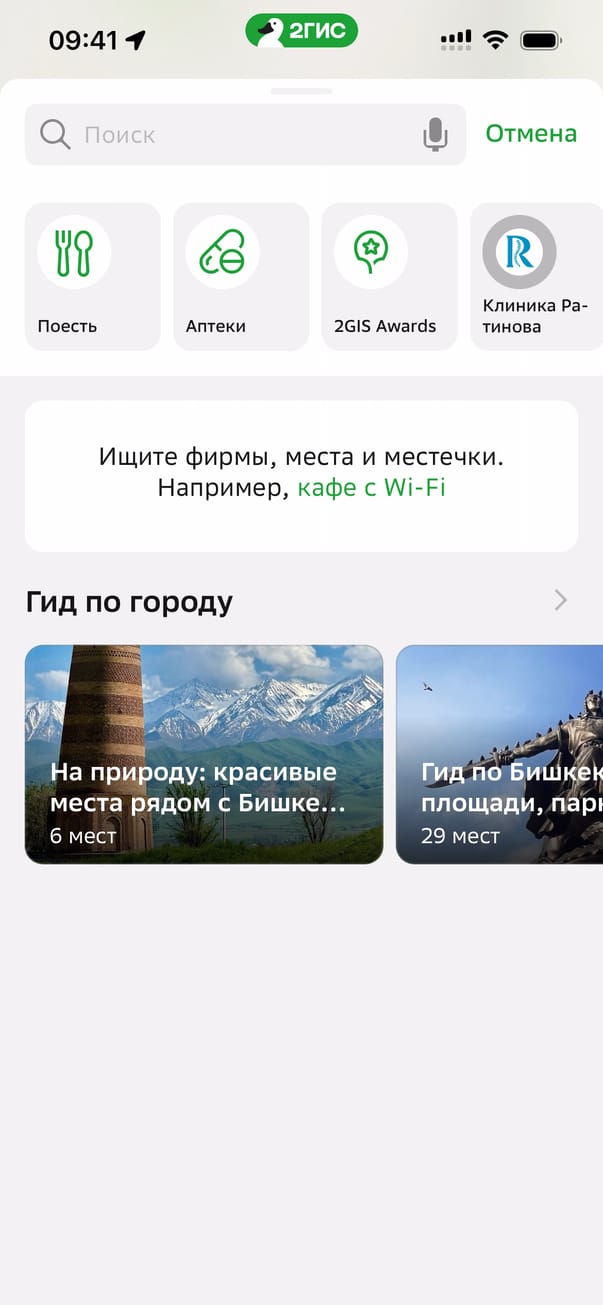Start voice search with the microphone
The width and height of the screenshot is (603, 1305).
click(x=435, y=134)
